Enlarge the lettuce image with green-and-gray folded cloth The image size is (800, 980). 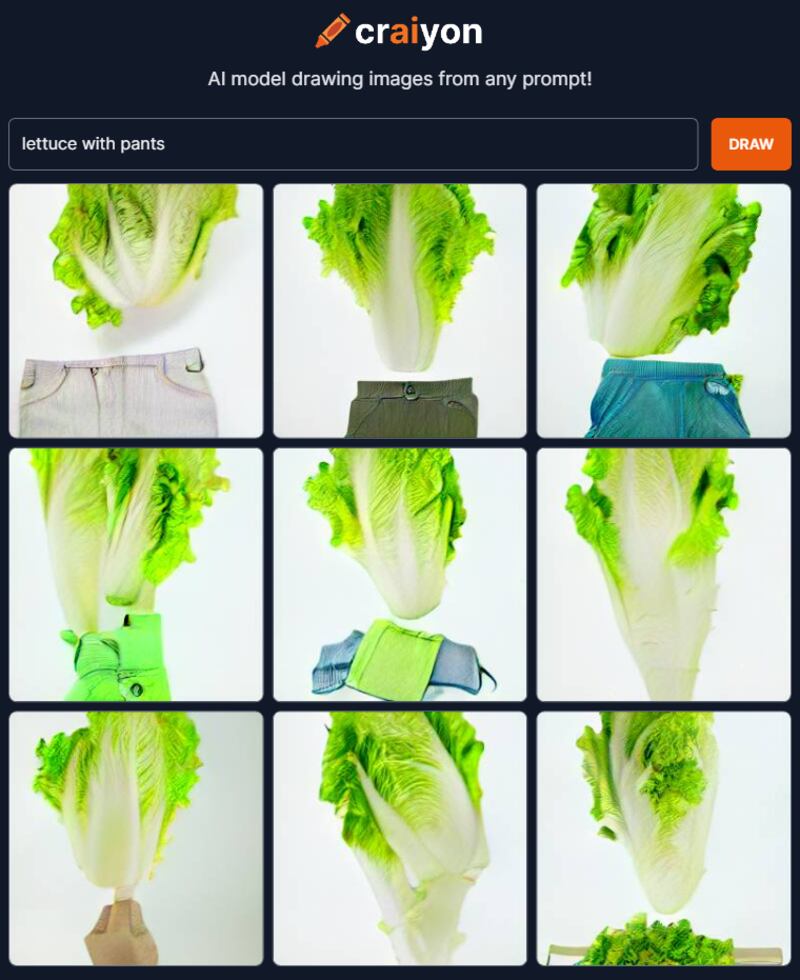400,574
